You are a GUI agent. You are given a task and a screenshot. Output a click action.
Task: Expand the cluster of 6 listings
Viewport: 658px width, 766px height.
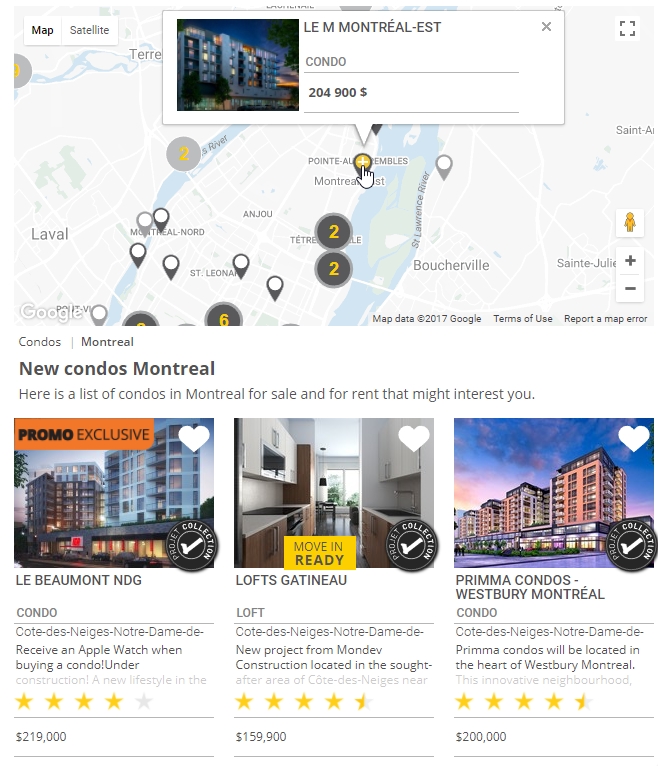click(x=223, y=320)
